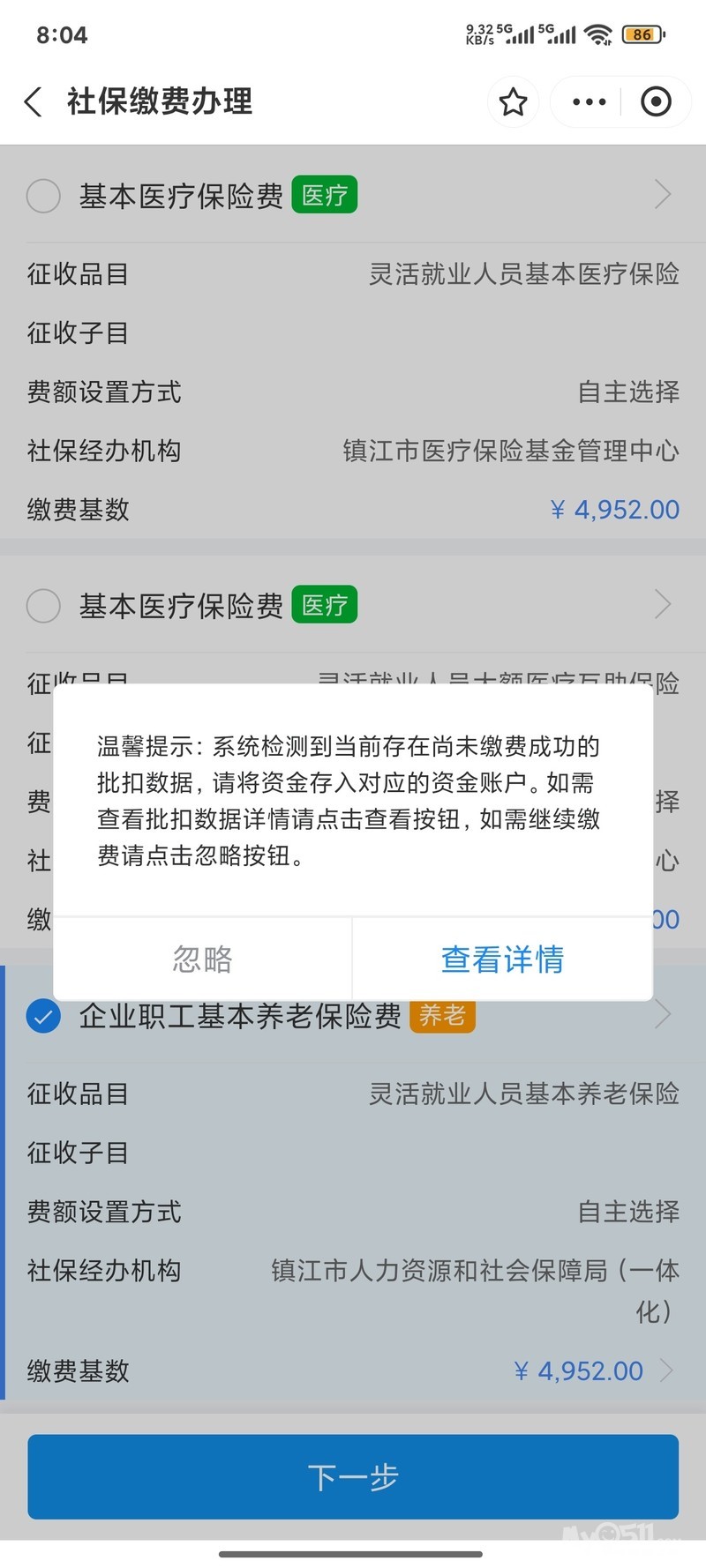The height and width of the screenshot is (1568, 706).
Task: Select 基本医疗保险费 at the top of the list
Action: pyautogui.click(x=43, y=196)
